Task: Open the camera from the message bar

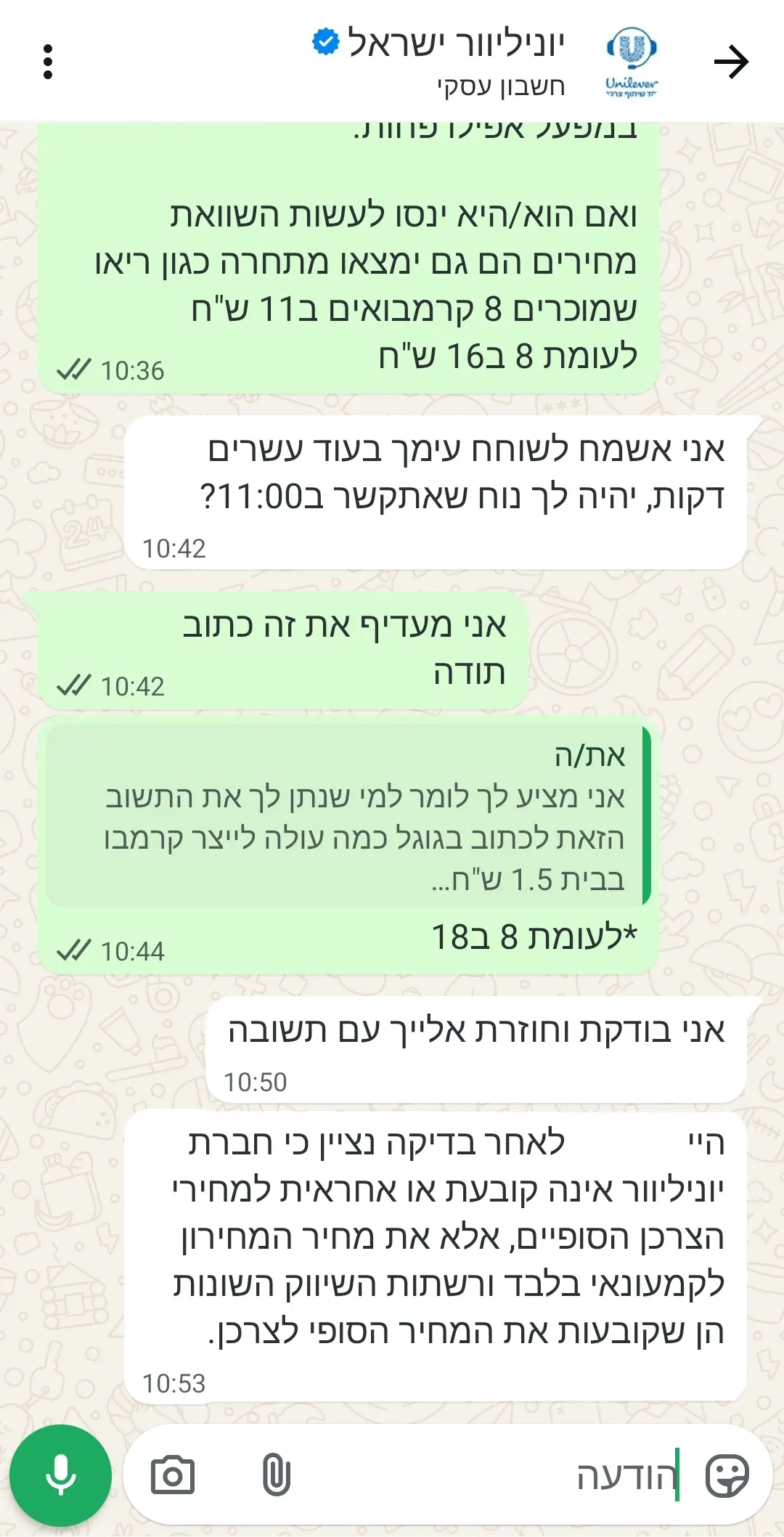Action: 173,1475
